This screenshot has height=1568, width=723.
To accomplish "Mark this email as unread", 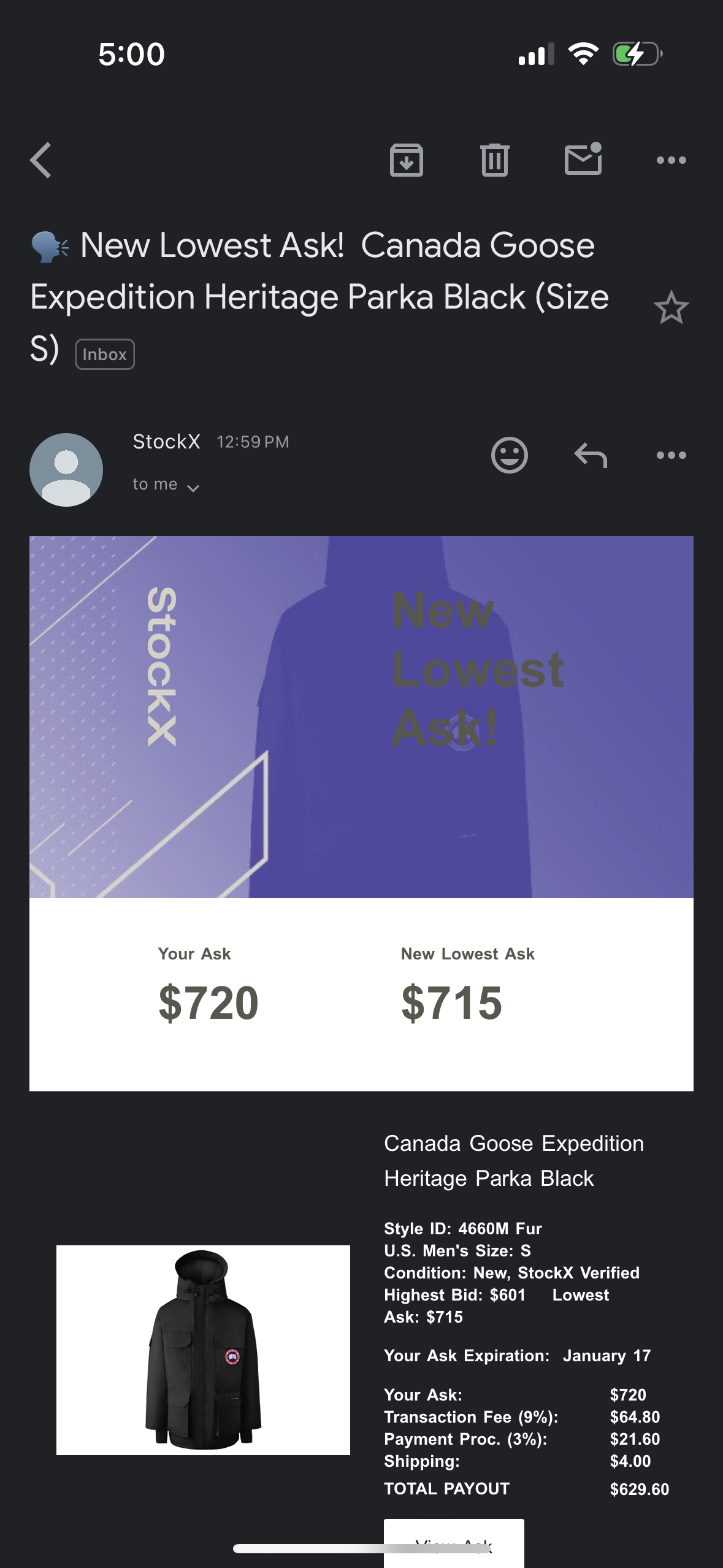I will pyautogui.click(x=583, y=159).
